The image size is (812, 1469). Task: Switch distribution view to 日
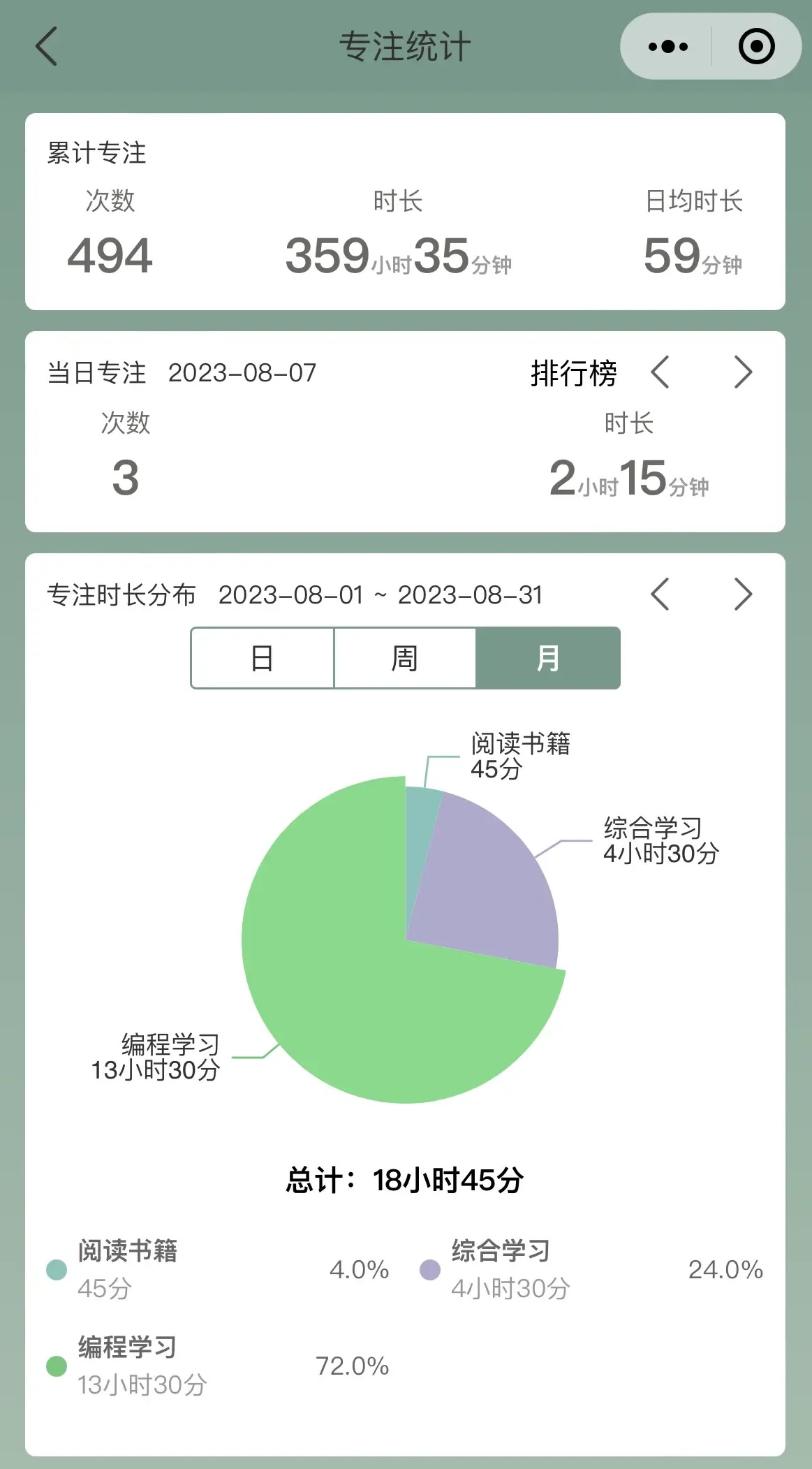pyautogui.click(x=263, y=658)
